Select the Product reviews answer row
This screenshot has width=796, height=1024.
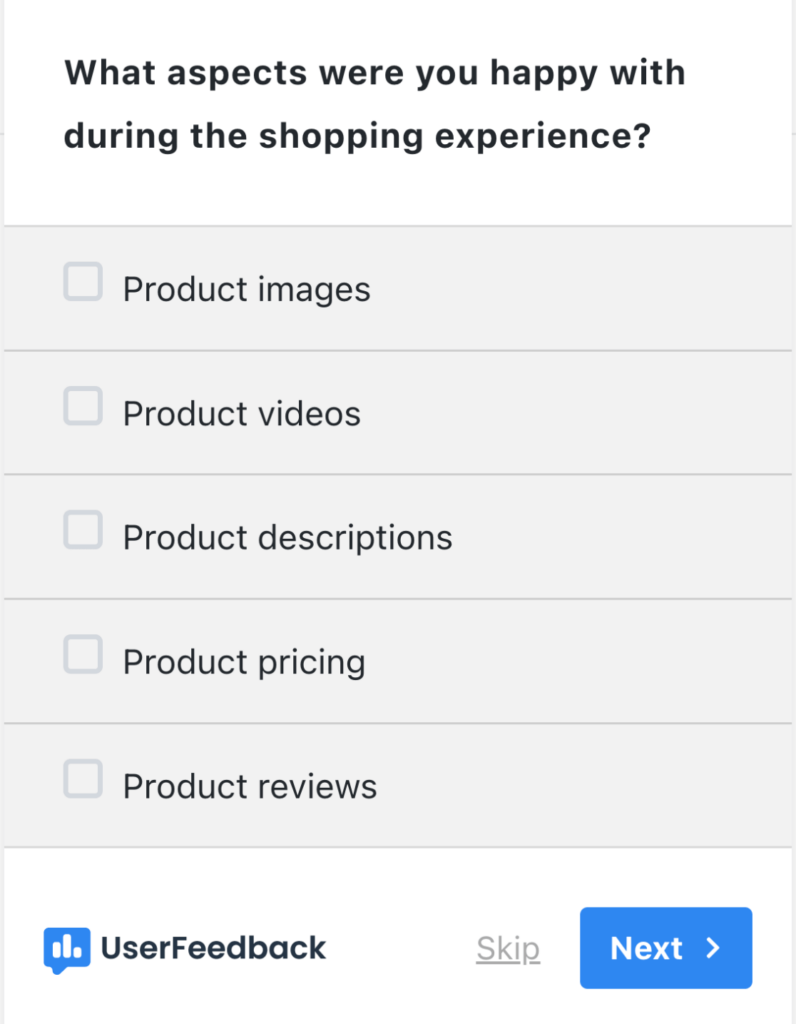398,785
